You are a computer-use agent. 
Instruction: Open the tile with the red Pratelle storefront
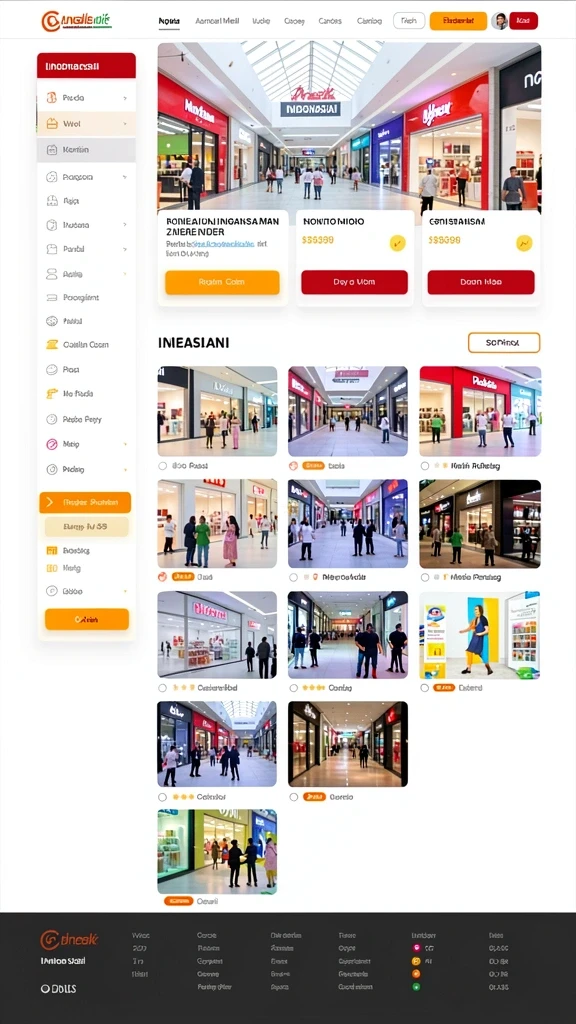[480, 411]
